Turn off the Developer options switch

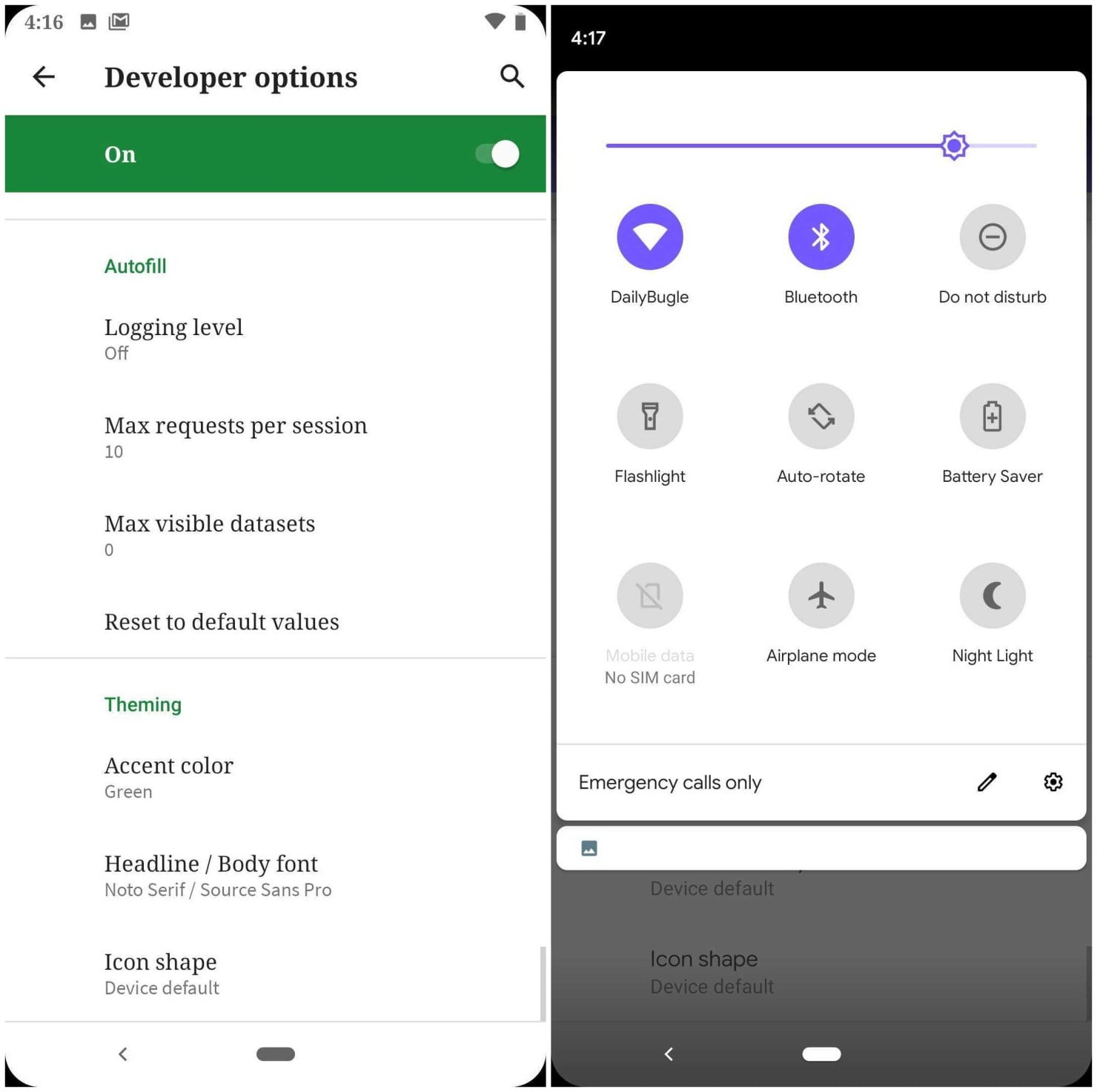pyautogui.click(x=498, y=154)
